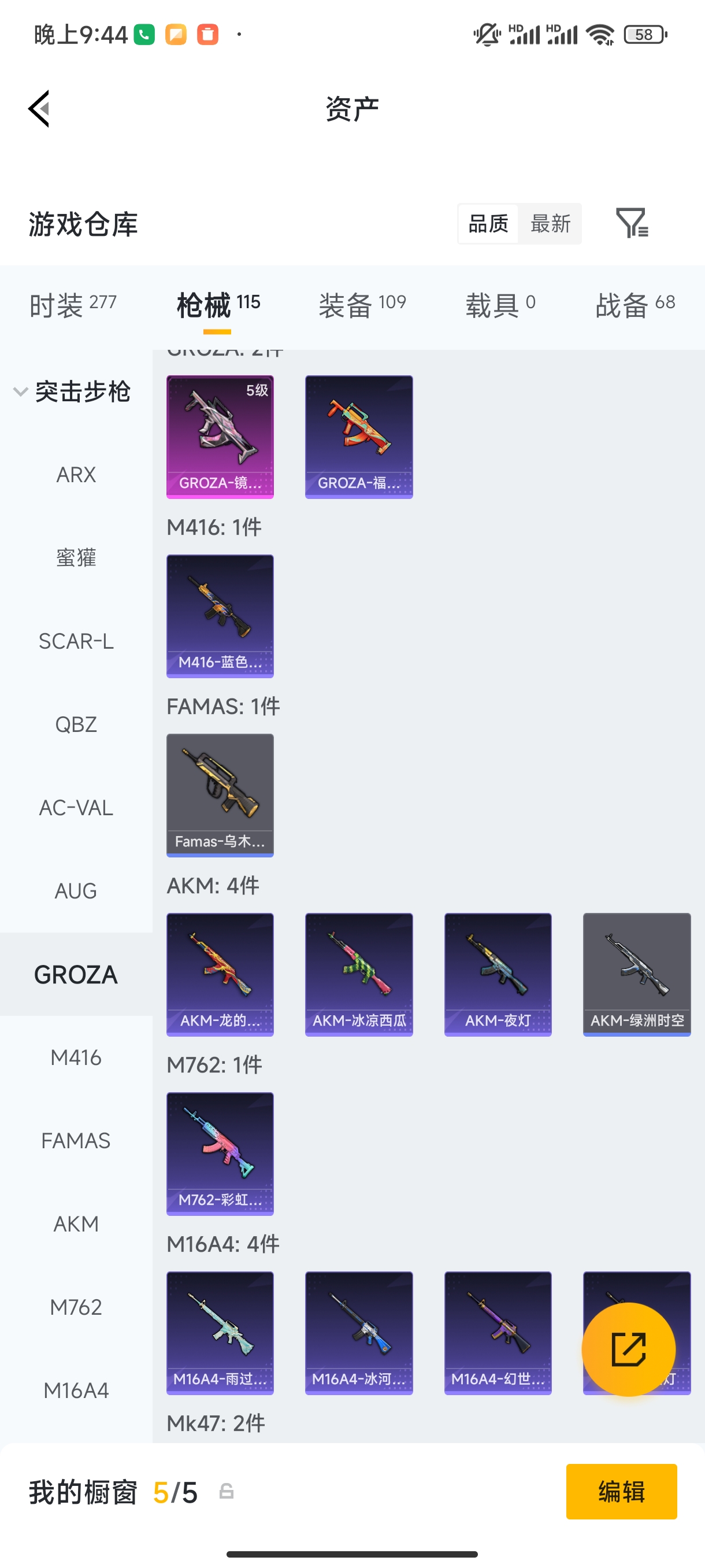Switch to the 战备 tab
This screenshot has height=1568, width=705.
[x=634, y=304]
